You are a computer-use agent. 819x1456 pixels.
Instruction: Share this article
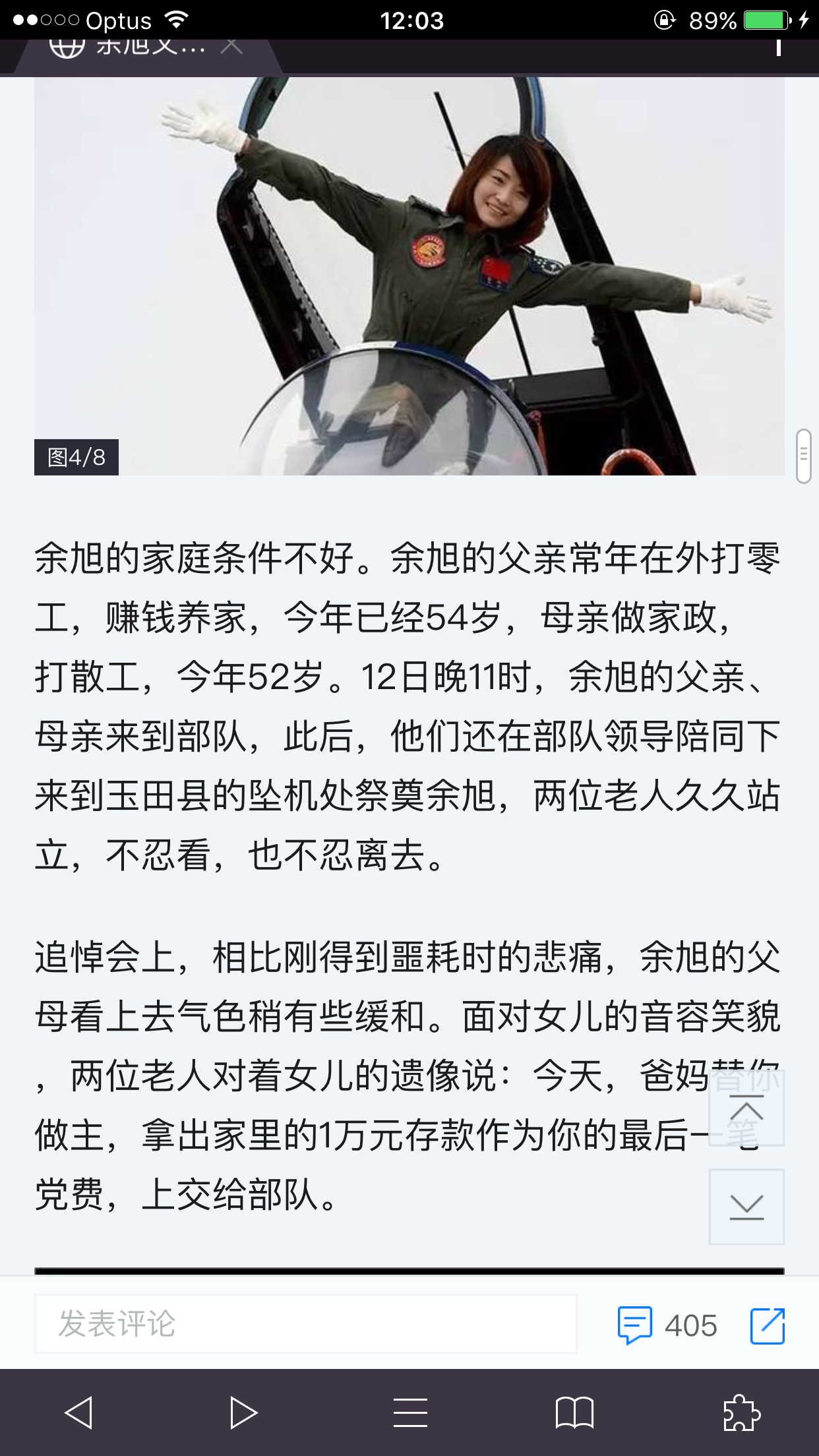coord(768,1325)
